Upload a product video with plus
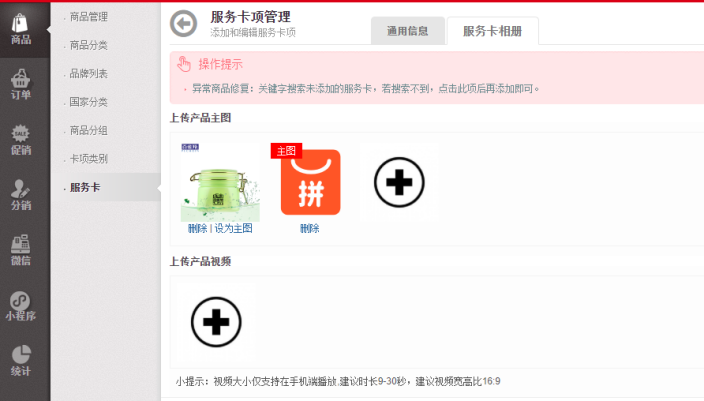 click(216, 322)
